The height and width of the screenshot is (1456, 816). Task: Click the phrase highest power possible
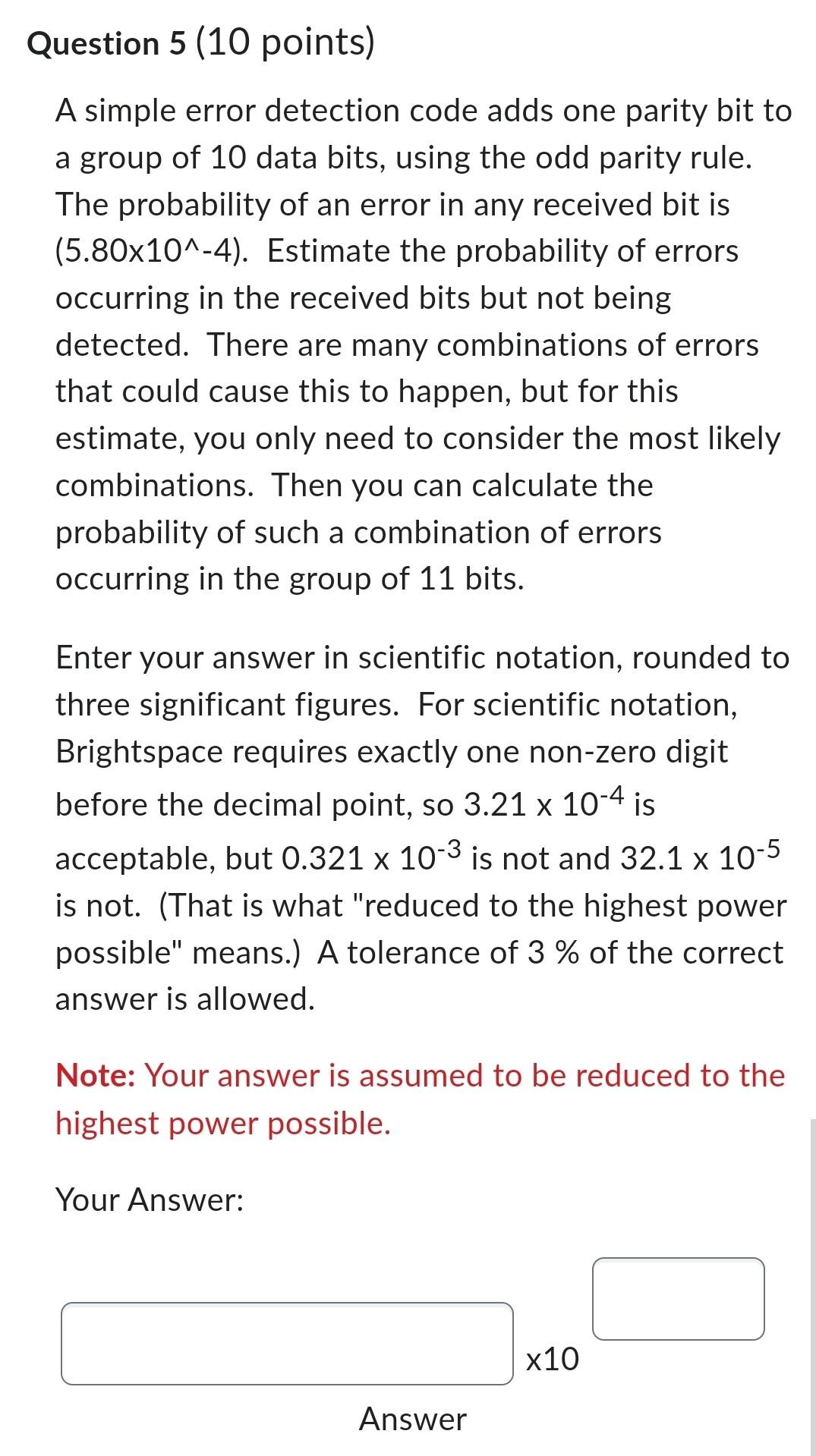tap(222, 1122)
